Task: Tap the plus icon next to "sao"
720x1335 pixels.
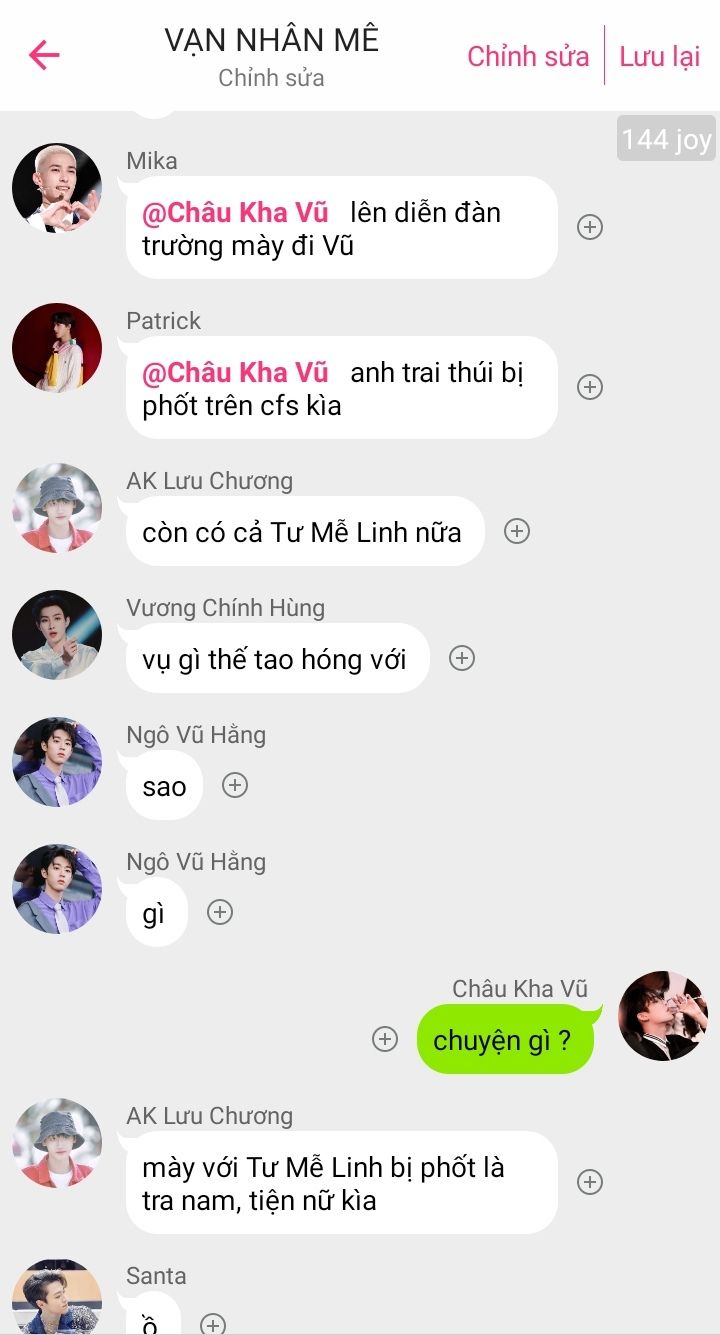Action: click(x=234, y=785)
